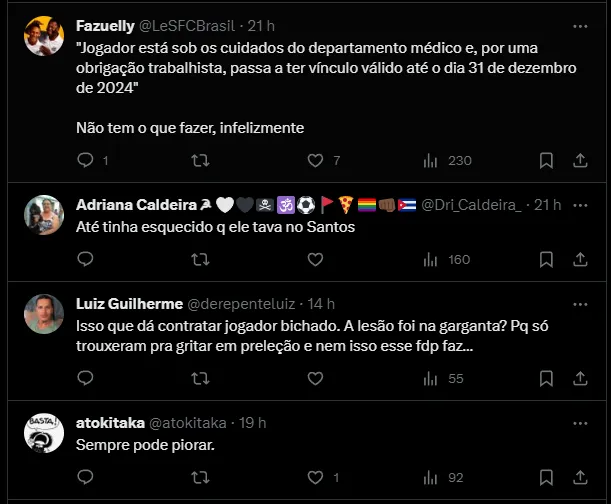
Task: Open Fazuelly's profile picture
Action: [42, 37]
